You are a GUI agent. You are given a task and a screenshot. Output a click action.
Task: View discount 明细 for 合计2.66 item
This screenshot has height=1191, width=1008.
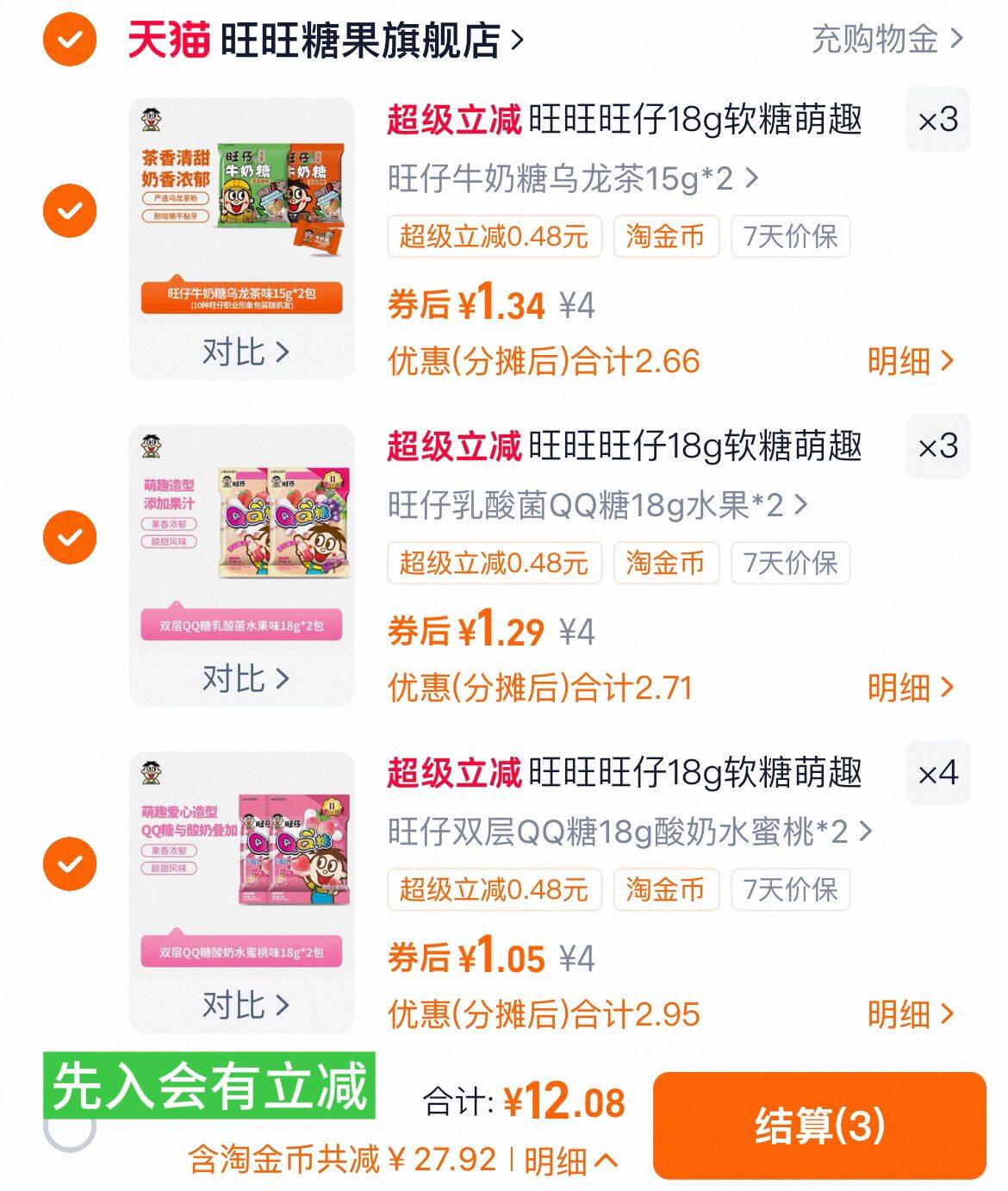pos(910,361)
